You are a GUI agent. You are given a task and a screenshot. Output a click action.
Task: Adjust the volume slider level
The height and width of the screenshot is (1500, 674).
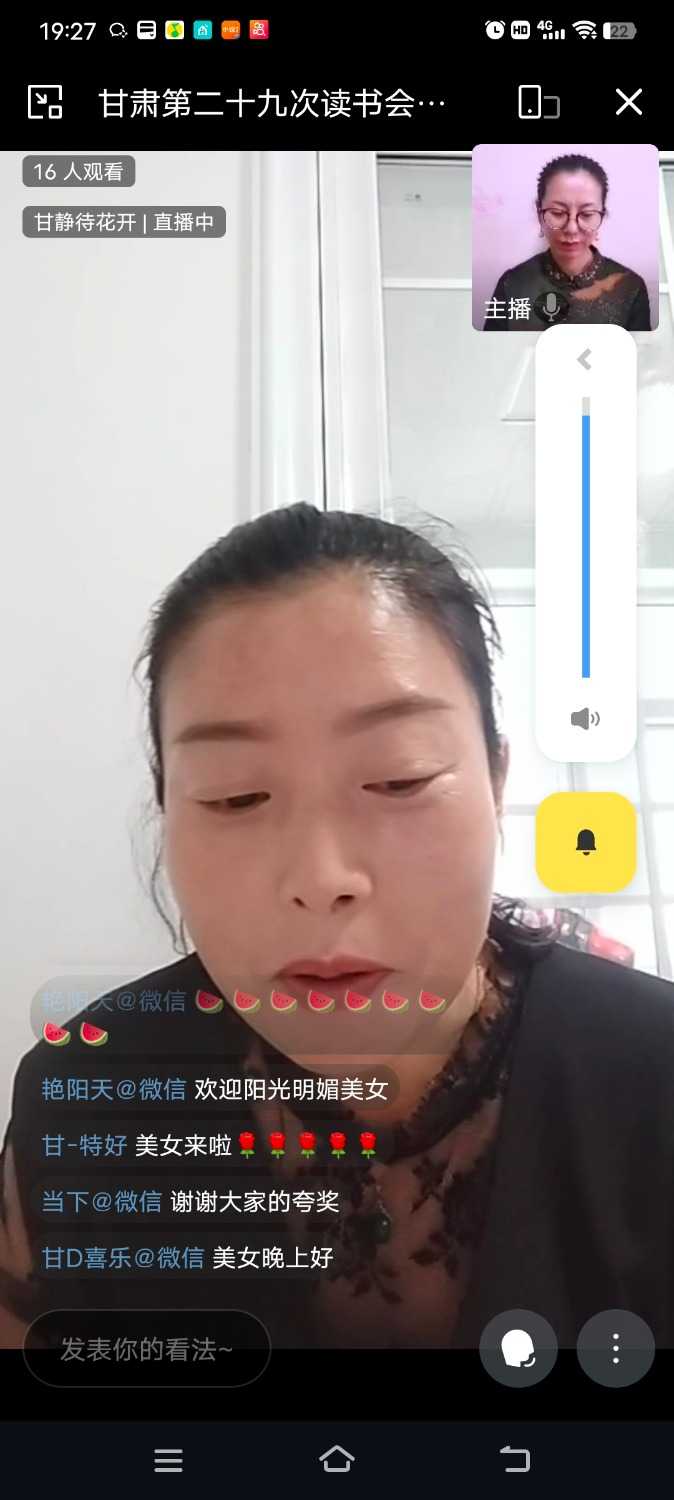tap(586, 540)
